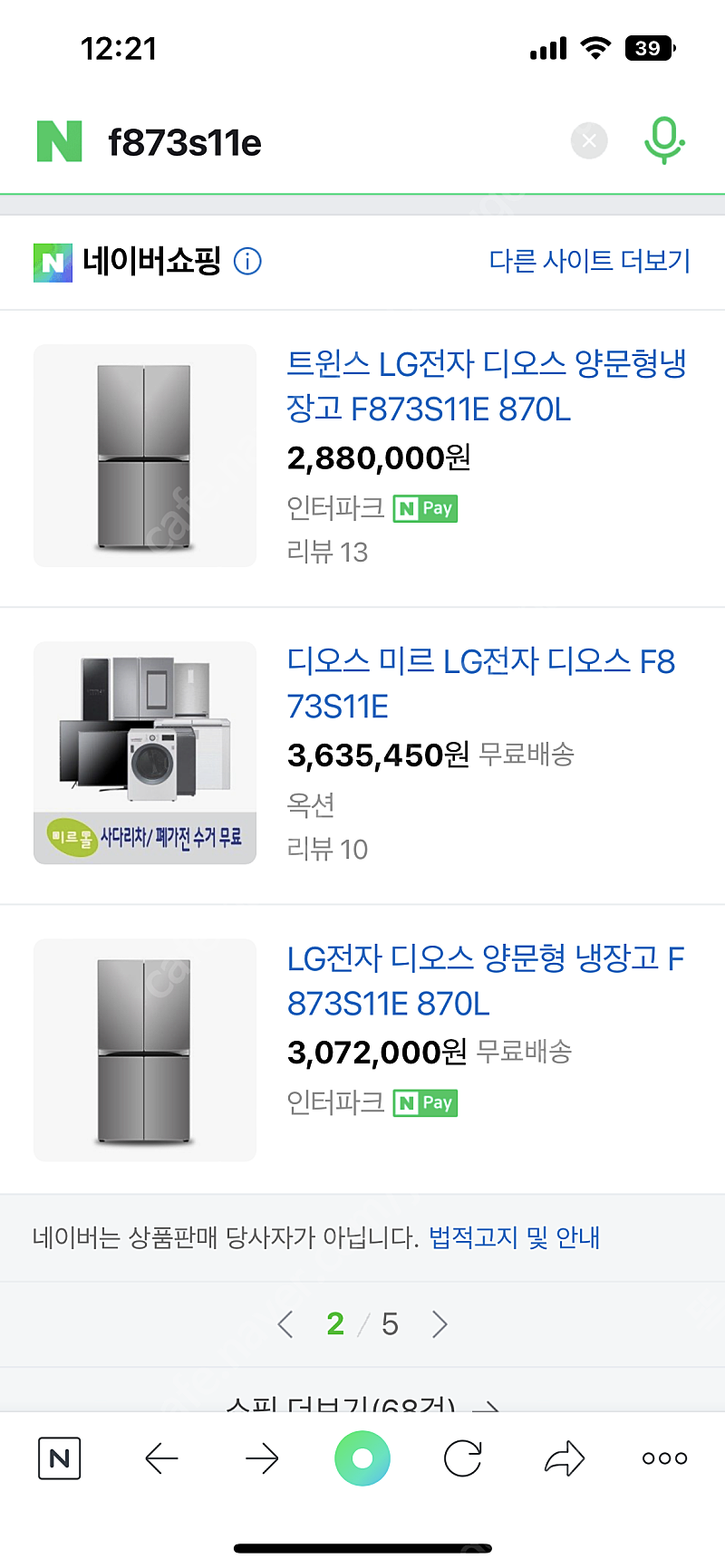Open the more options three-dot menu
The image size is (725, 1568).
coord(663,1458)
